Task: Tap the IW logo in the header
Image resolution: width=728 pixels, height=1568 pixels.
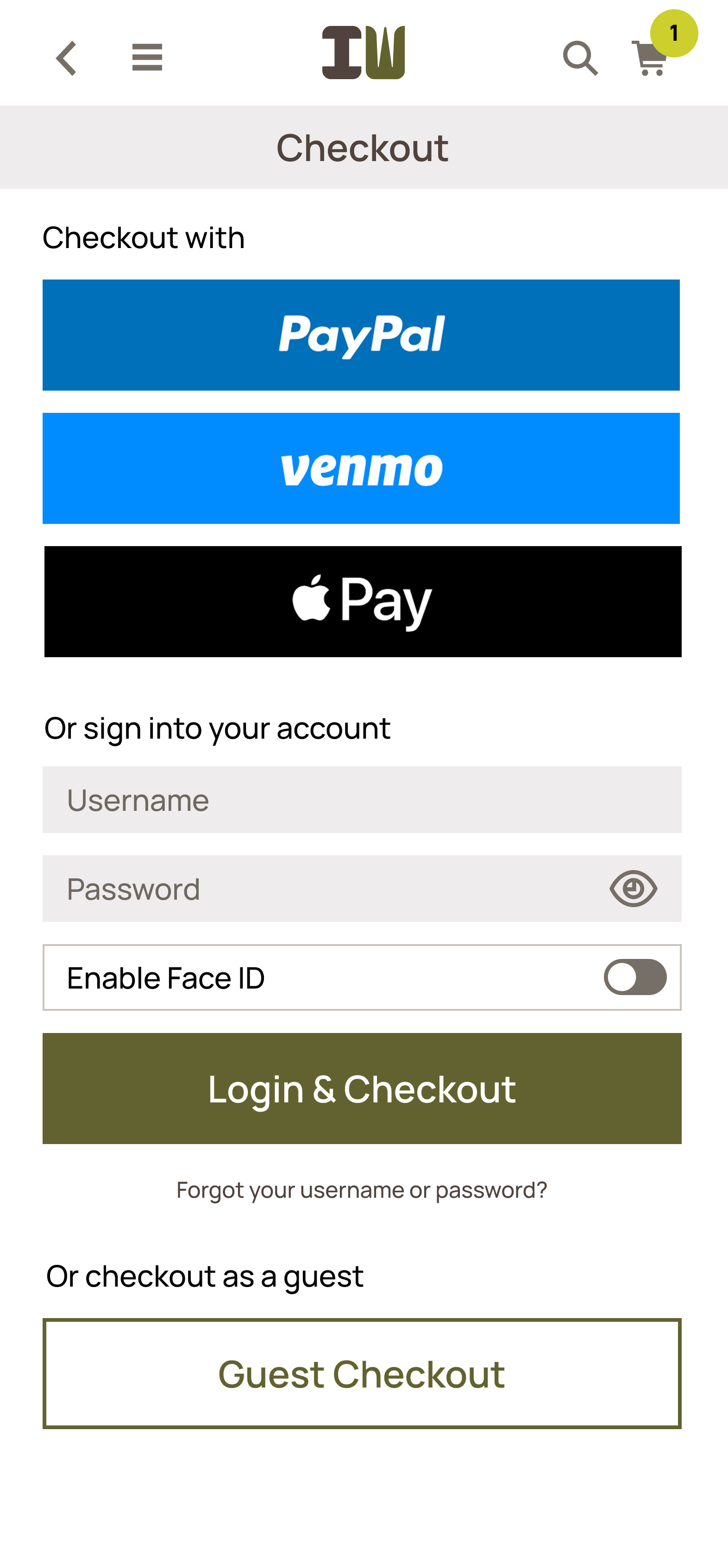Action: click(x=363, y=52)
